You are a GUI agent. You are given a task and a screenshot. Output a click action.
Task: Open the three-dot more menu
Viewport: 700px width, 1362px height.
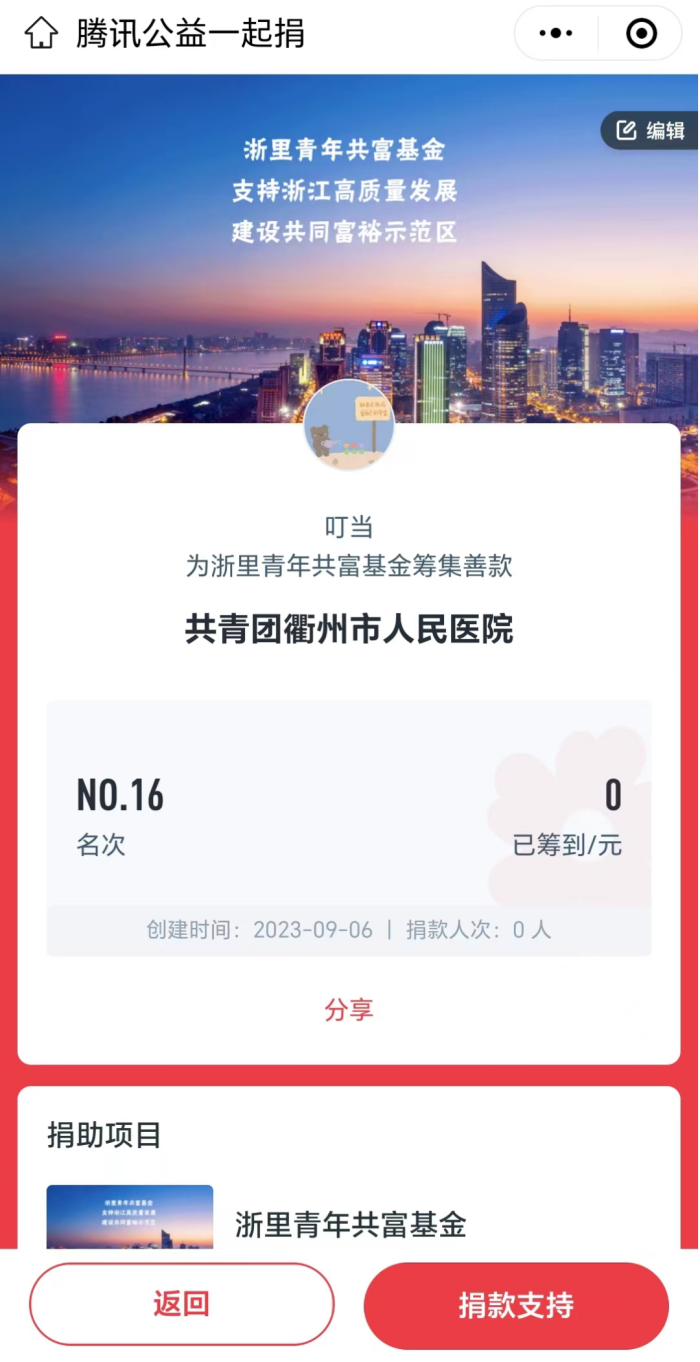click(x=555, y=34)
